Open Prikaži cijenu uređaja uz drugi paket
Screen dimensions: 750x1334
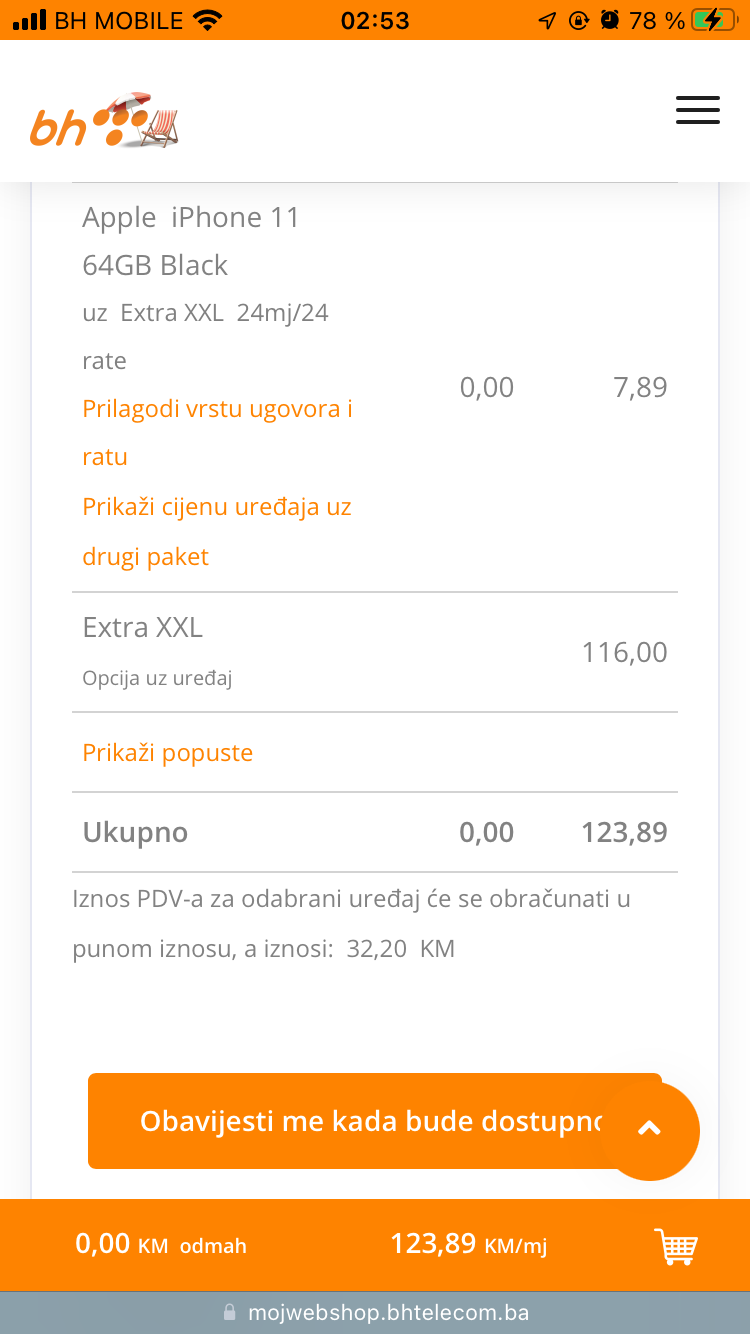click(x=217, y=531)
